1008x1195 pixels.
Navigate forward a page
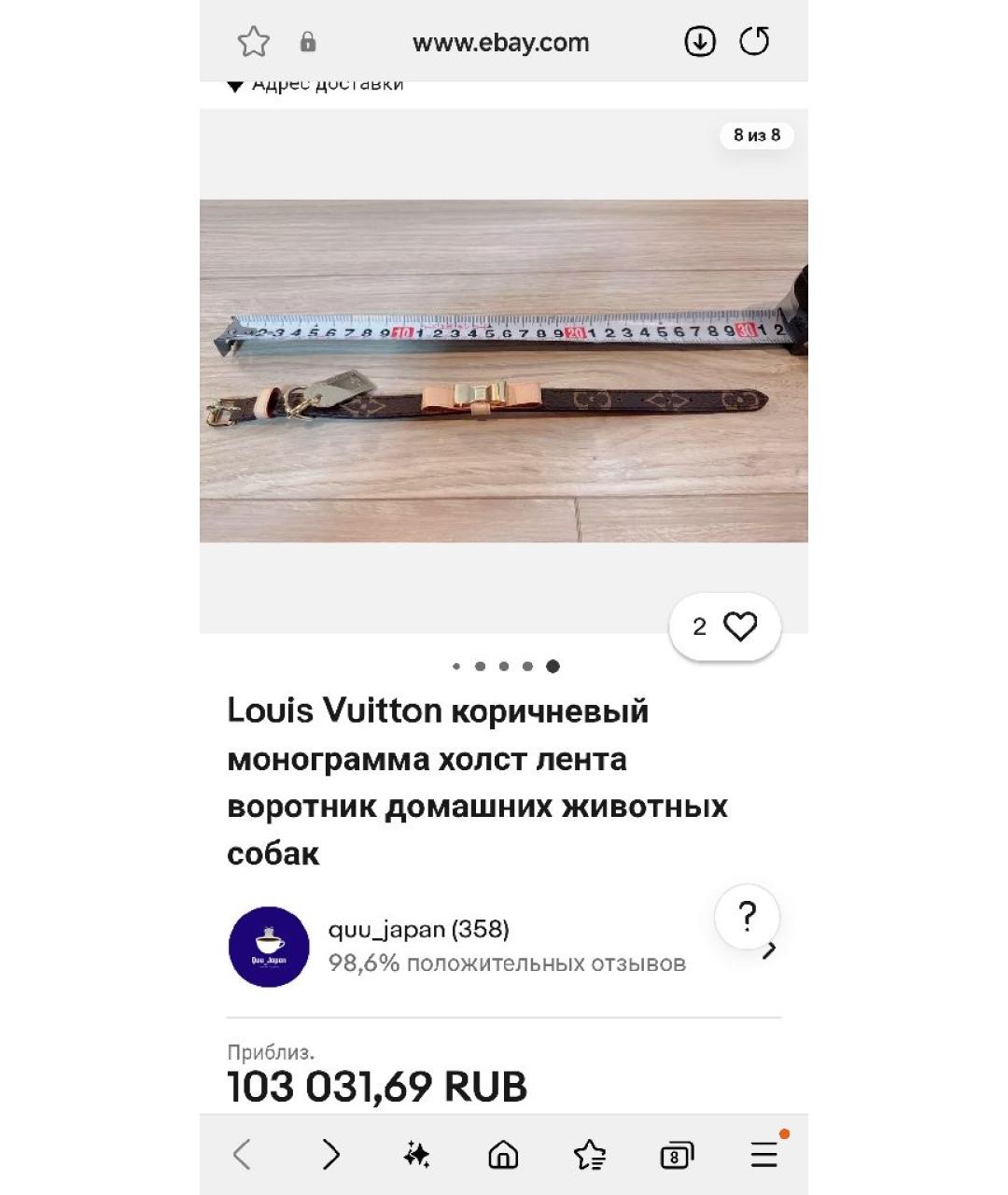(x=330, y=1154)
